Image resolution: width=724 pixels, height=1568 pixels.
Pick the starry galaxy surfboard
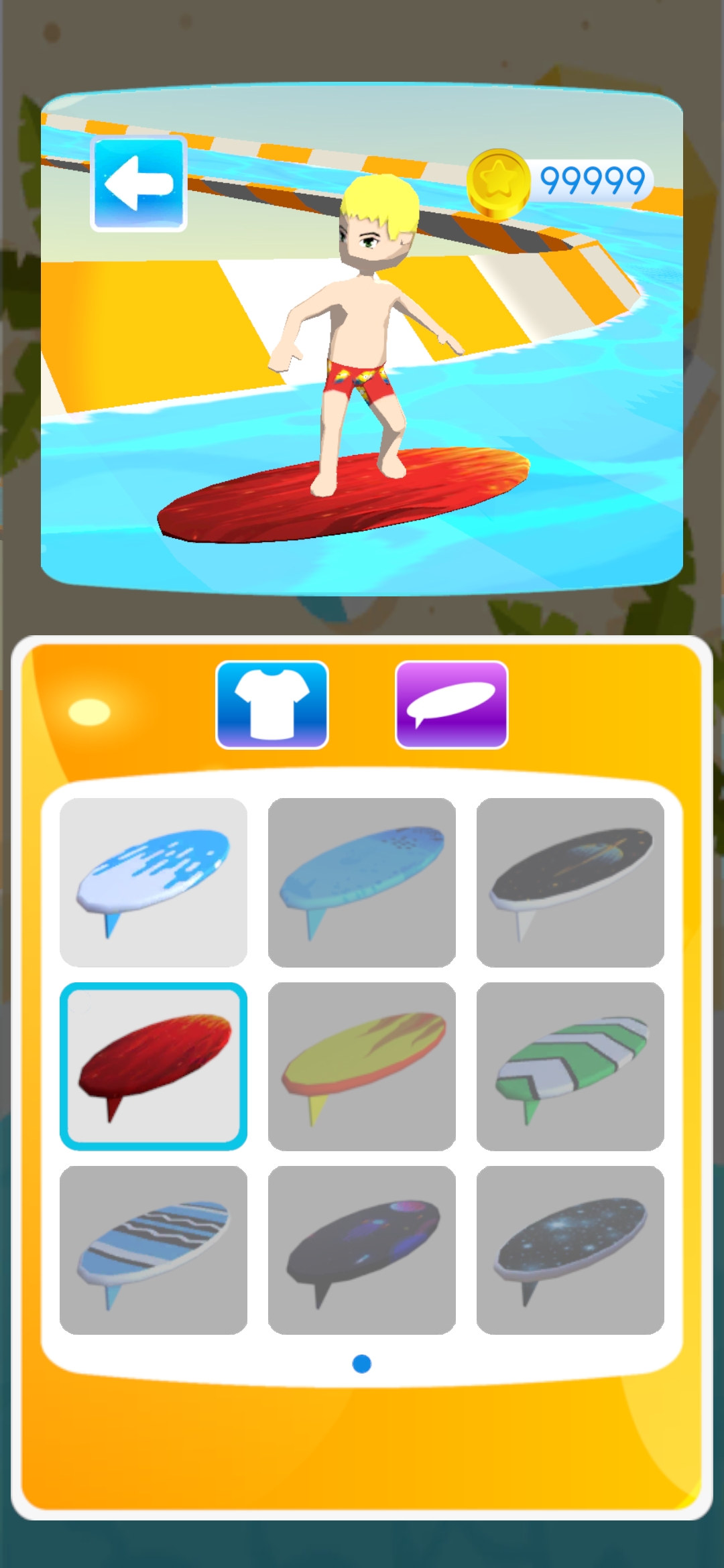[x=570, y=1250]
